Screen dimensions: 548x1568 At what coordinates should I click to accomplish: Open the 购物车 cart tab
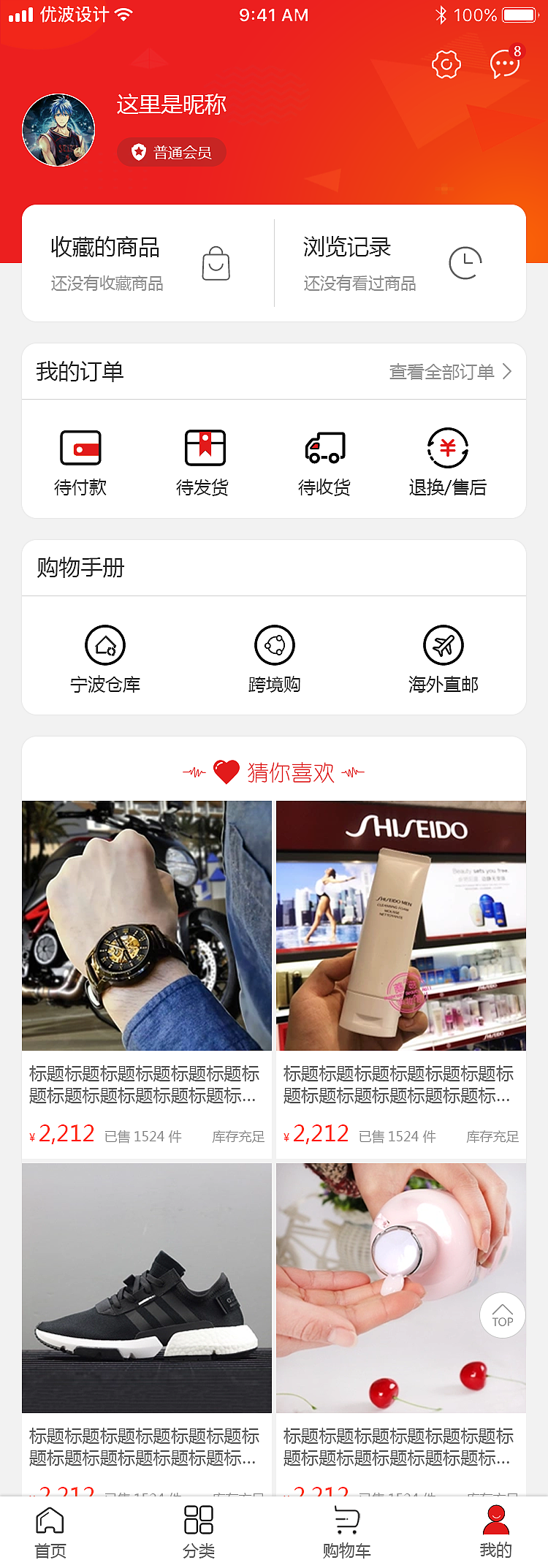(346, 1527)
